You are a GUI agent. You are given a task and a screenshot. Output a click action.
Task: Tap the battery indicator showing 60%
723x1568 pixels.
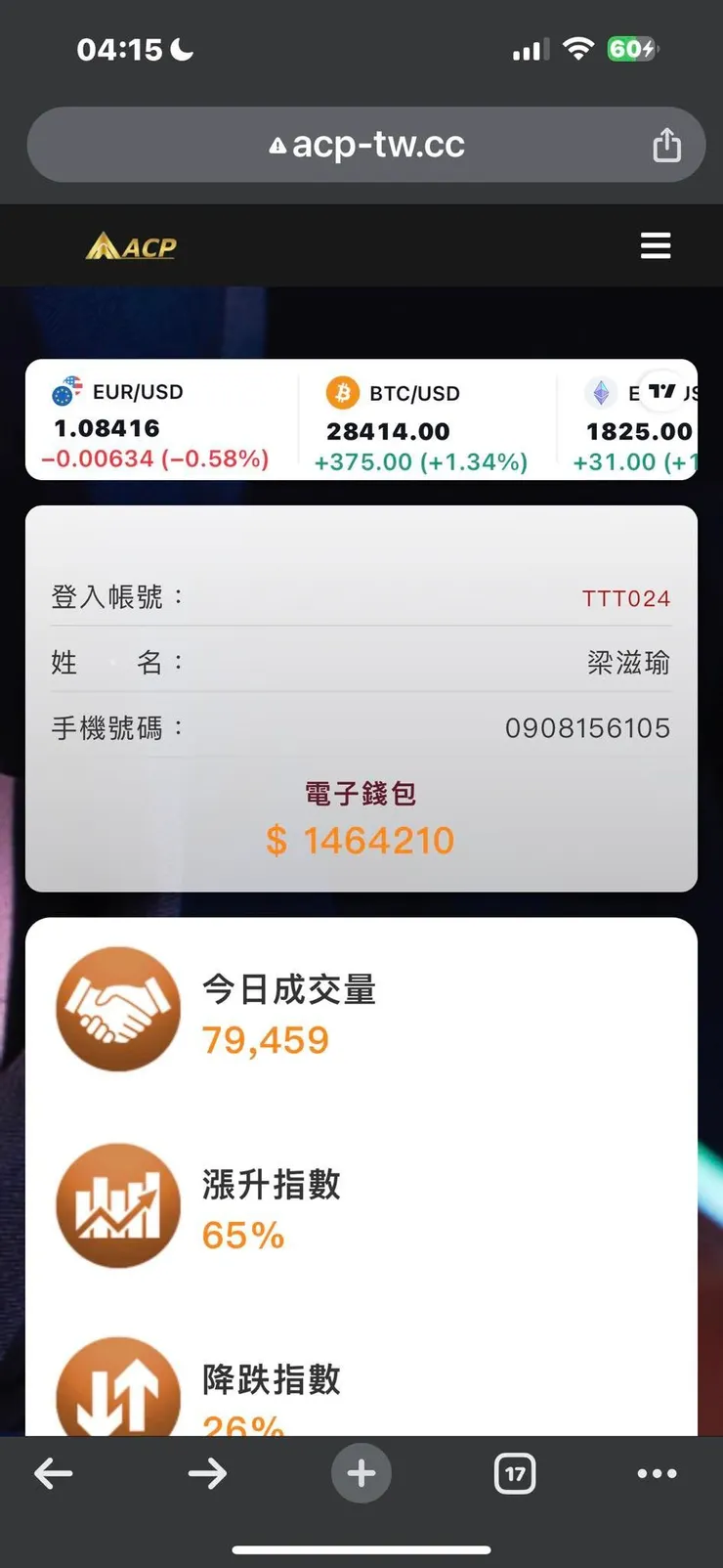tap(631, 49)
